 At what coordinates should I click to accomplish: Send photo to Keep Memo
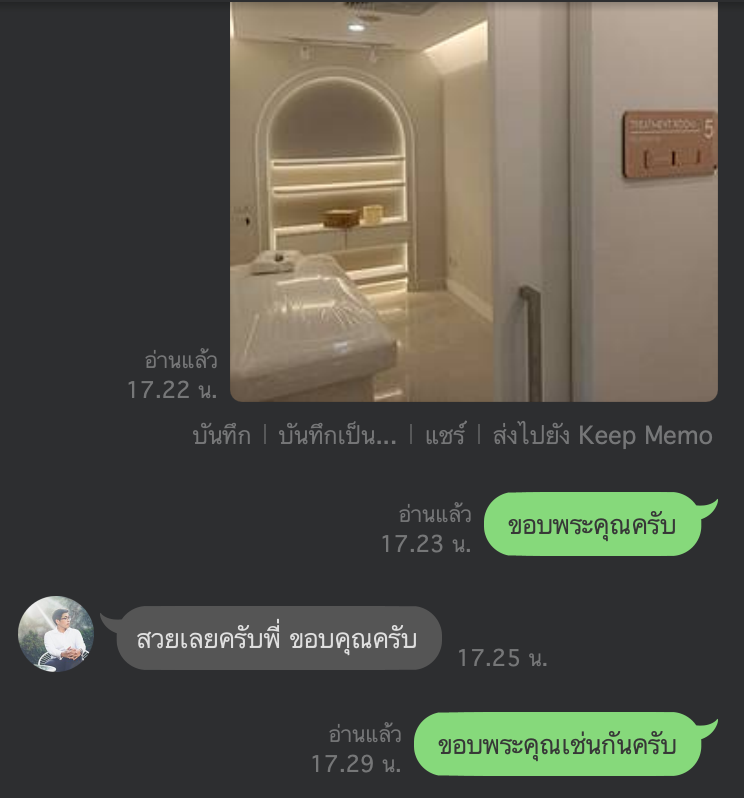(602, 436)
